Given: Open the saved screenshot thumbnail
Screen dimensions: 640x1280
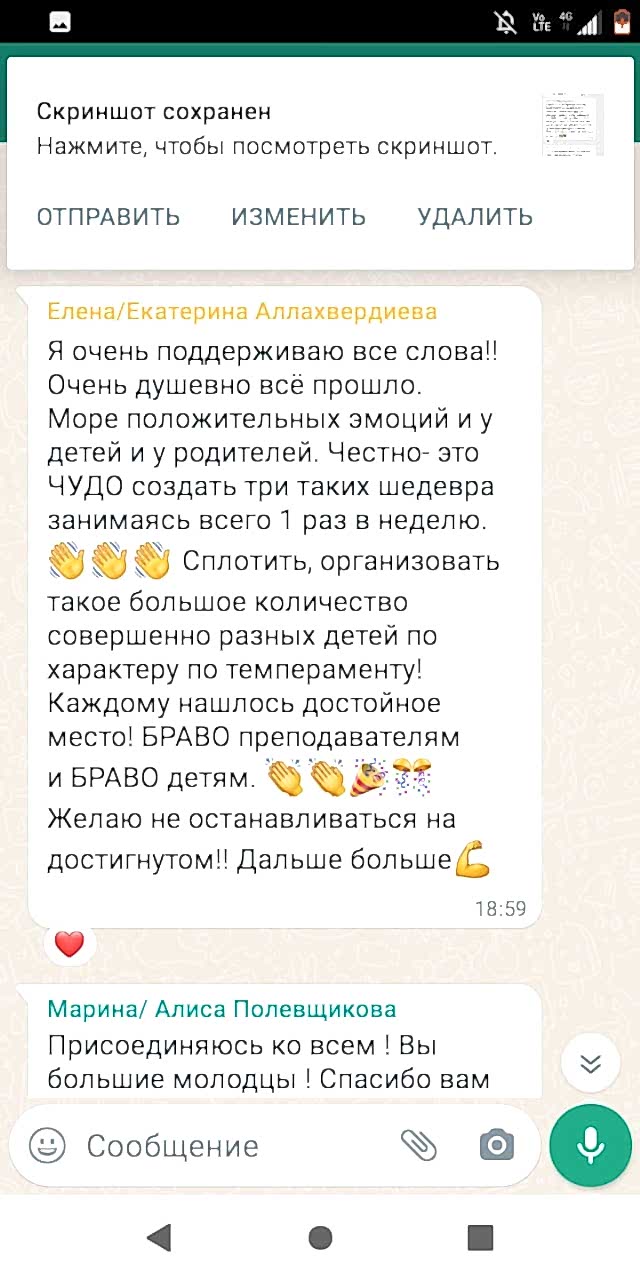Looking at the screenshot, I should tap(572, 126).
